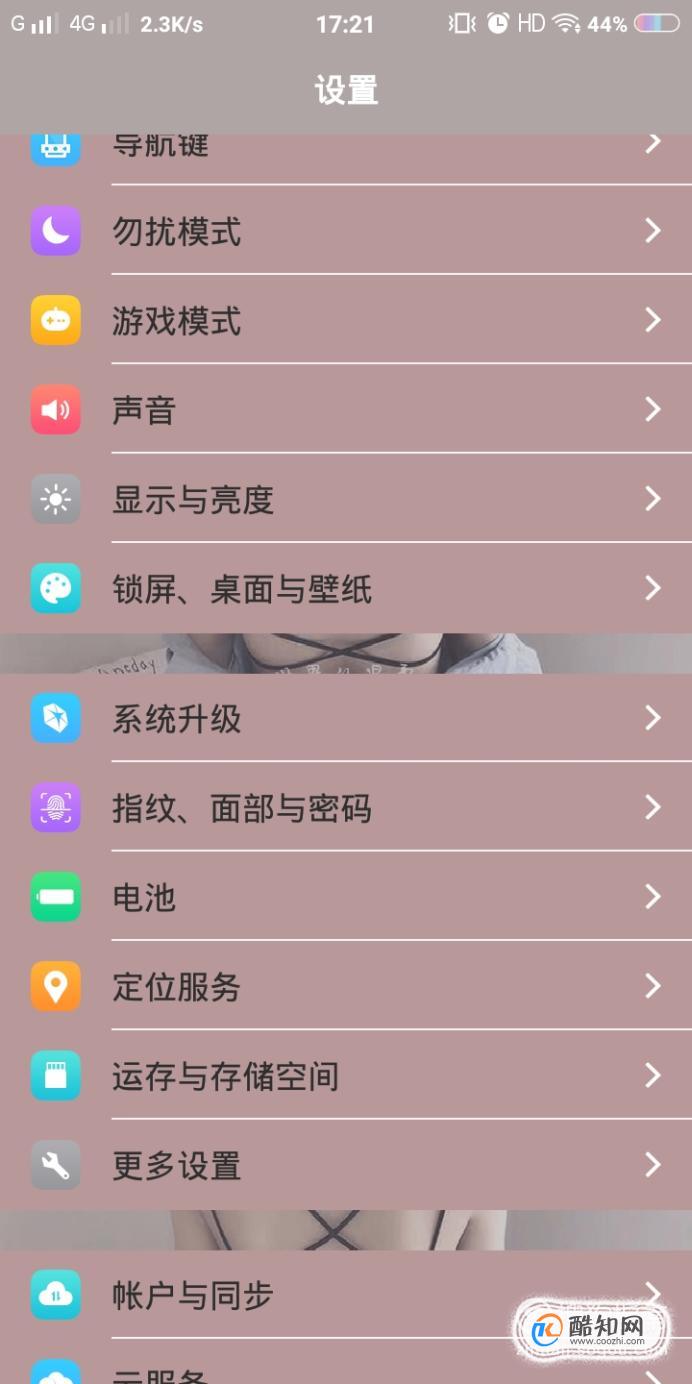Open 更多设置
The height and width of the screenshot is (1384, 692).
click(346, 1165)
